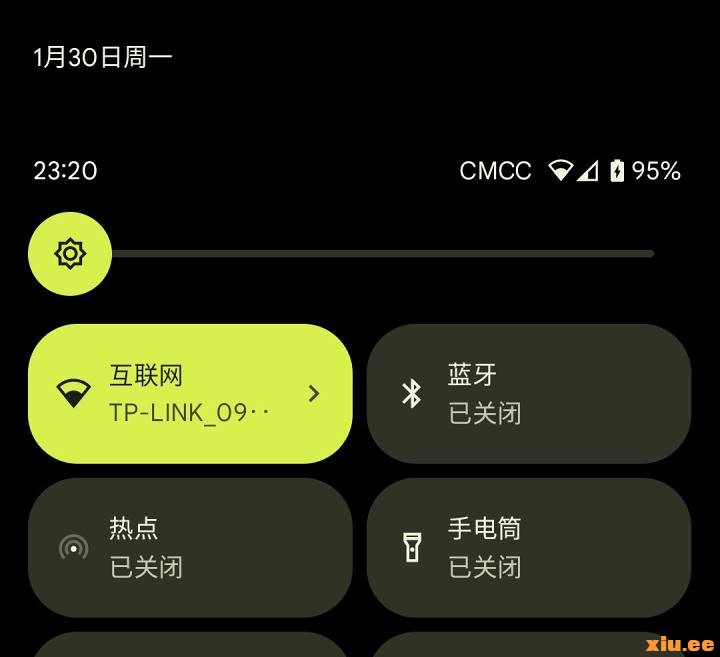This screenshot has height=657, width=720.
Task: Open the 互联网 Wi-Fi tile
Action: tap(190, 393)
